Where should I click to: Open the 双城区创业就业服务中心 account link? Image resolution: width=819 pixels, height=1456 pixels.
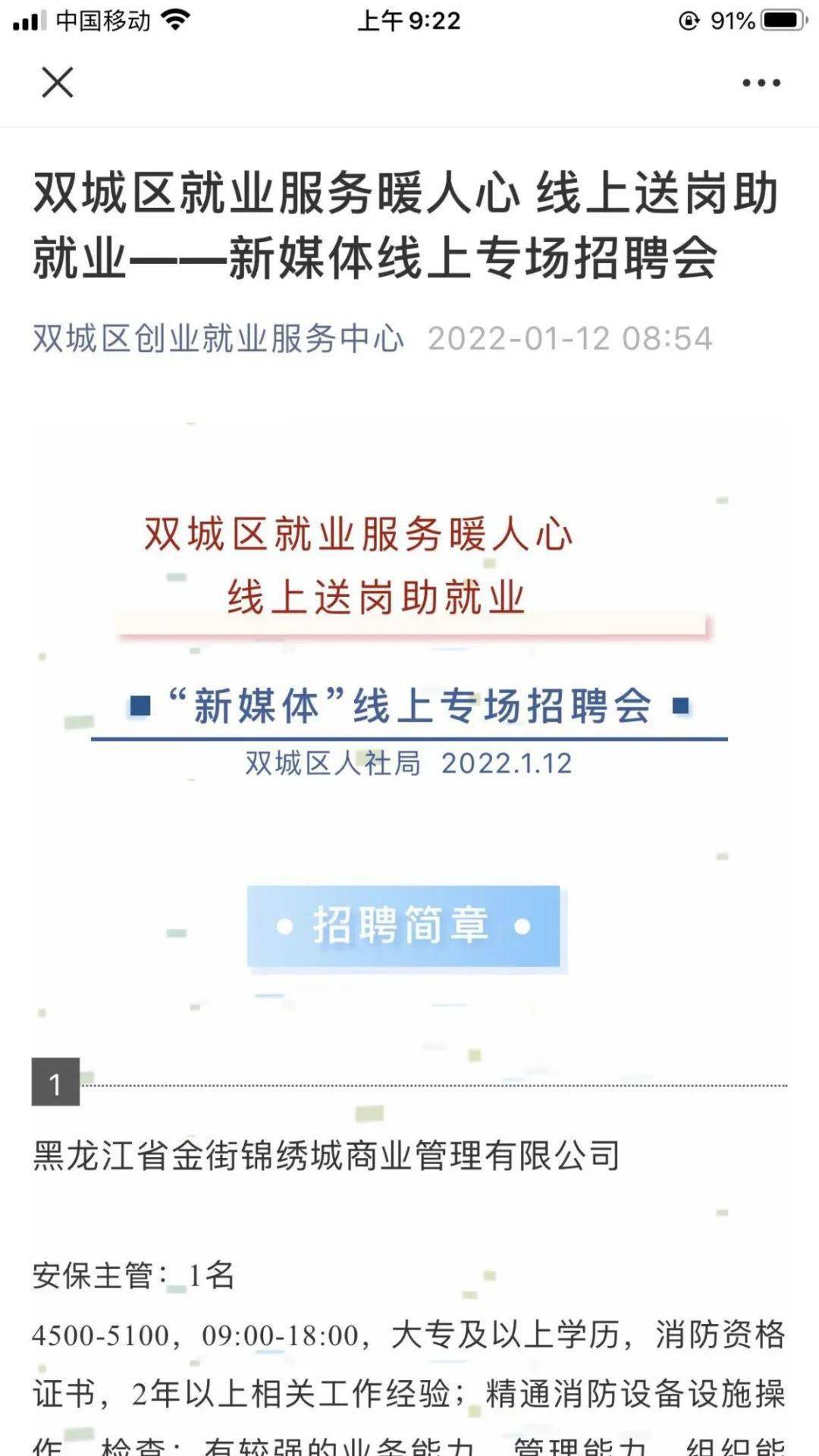point(218,338)
